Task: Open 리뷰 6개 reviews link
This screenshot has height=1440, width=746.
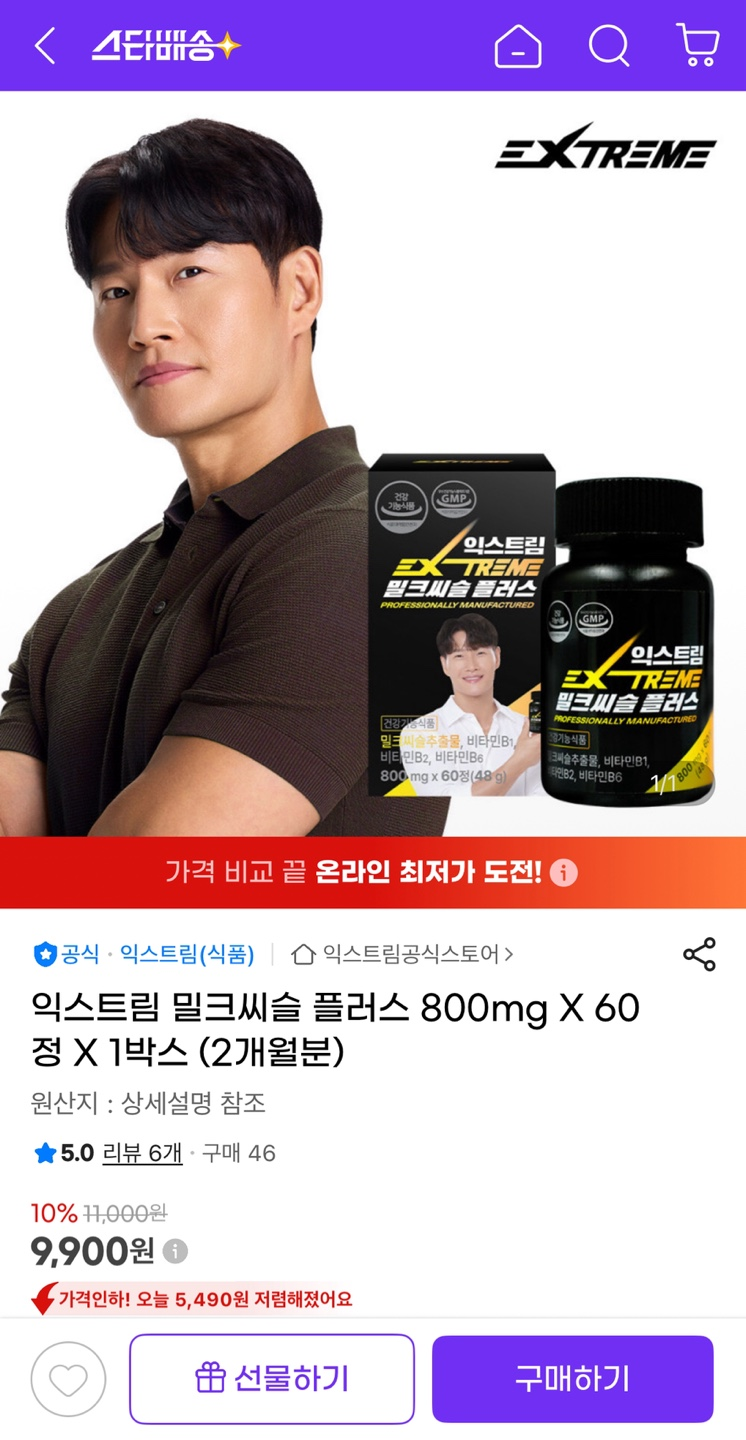Action: pyautogui.click(x=142, y=1153)
